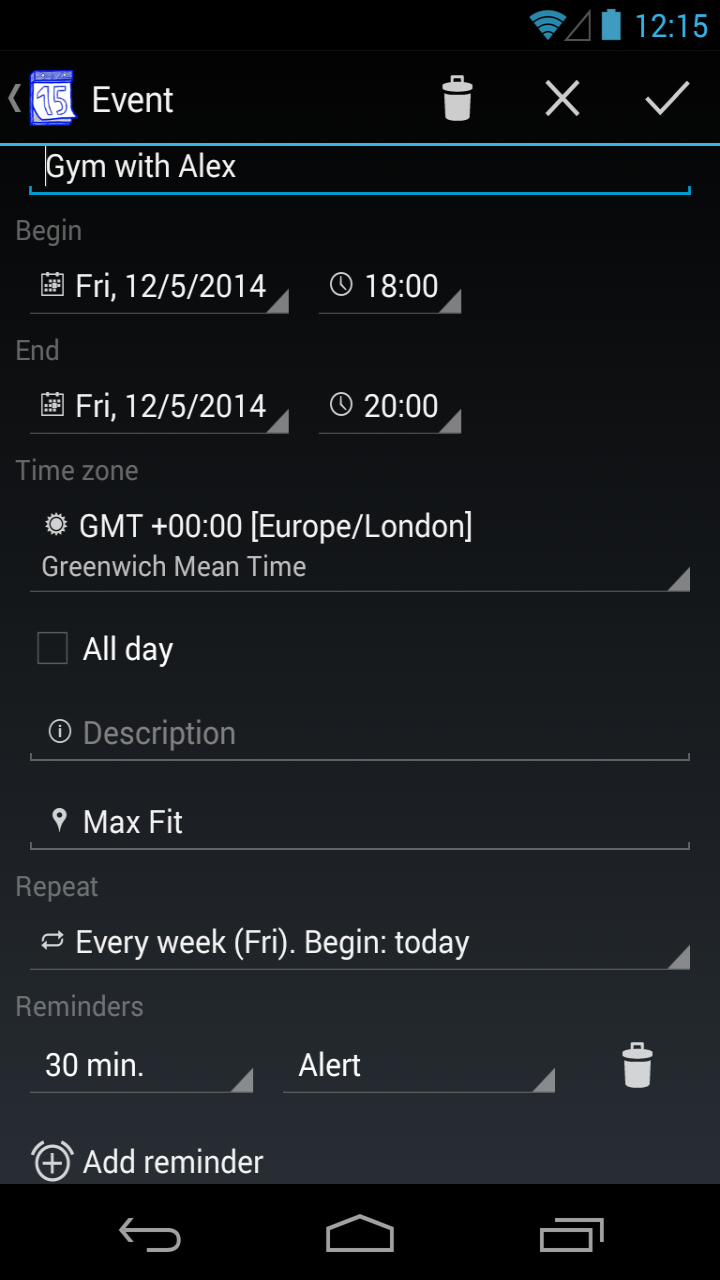Discard changes via the X icon
Screen dimensions: 720x1280
562,97
